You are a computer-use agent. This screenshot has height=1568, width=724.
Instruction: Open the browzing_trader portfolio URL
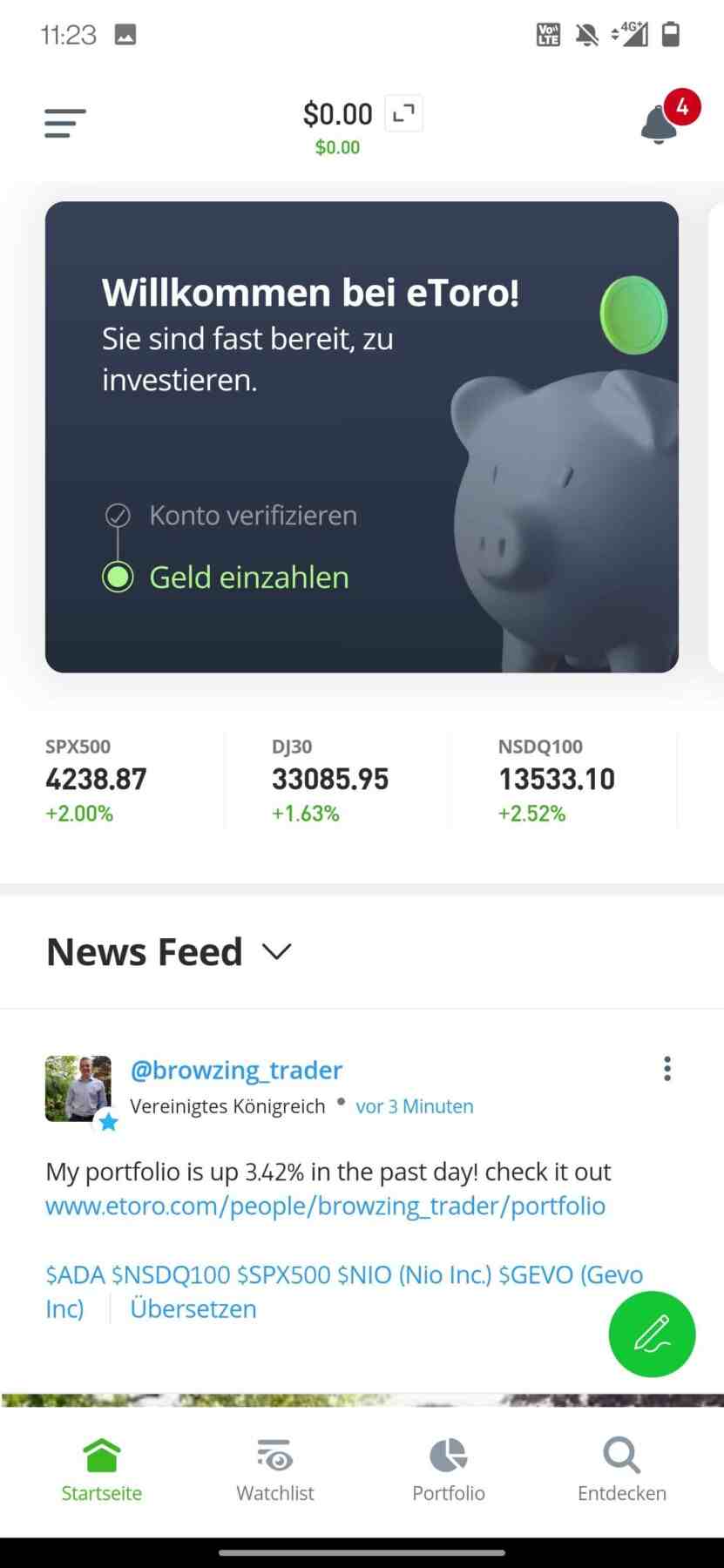pos(325,1206)
